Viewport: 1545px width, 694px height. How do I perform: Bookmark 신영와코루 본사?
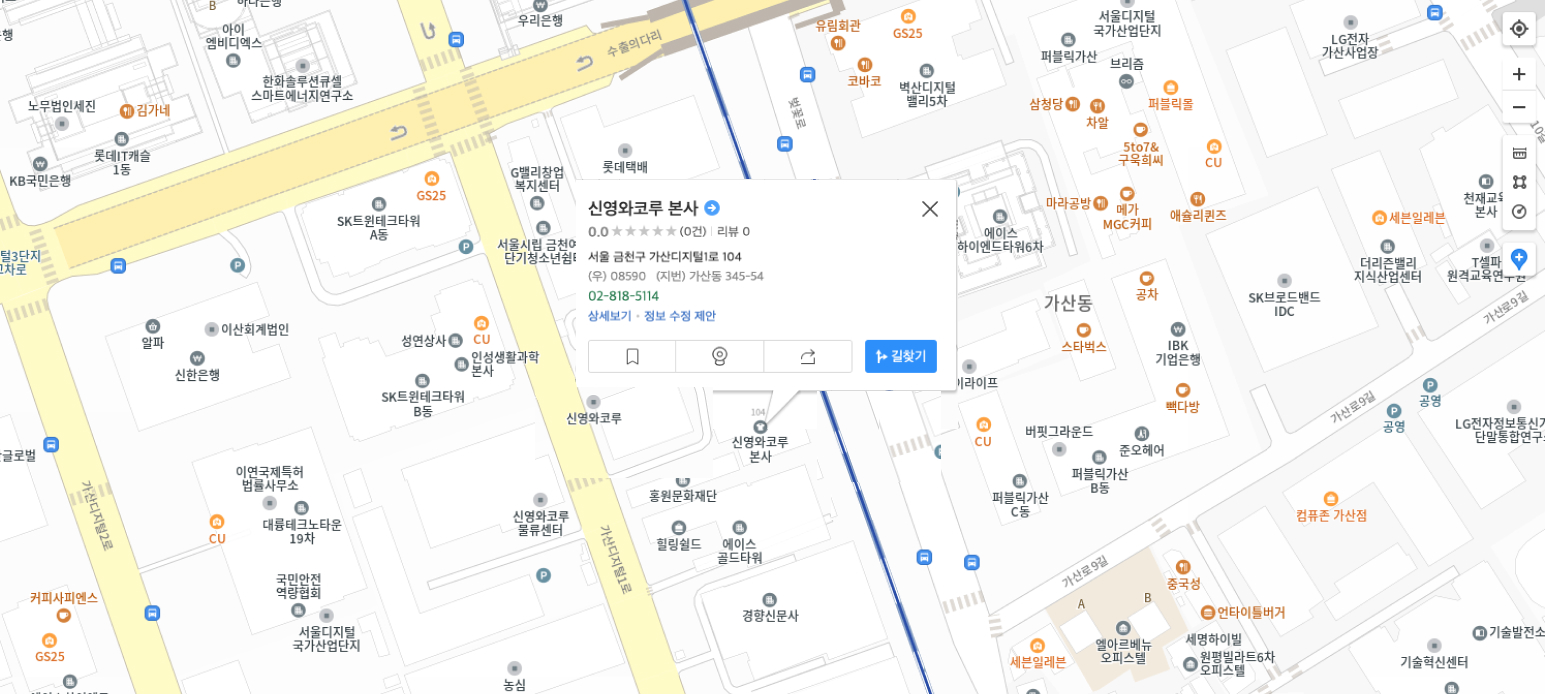(x=632, y=356)
